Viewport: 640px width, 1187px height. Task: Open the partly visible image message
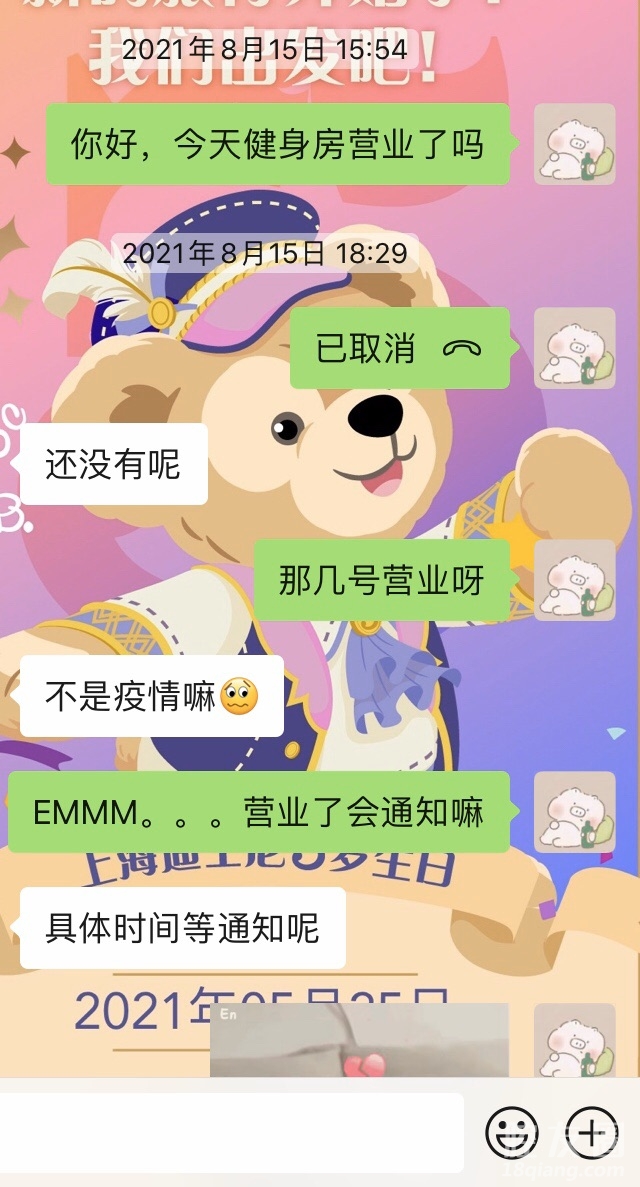click(x=359, y=1040)
